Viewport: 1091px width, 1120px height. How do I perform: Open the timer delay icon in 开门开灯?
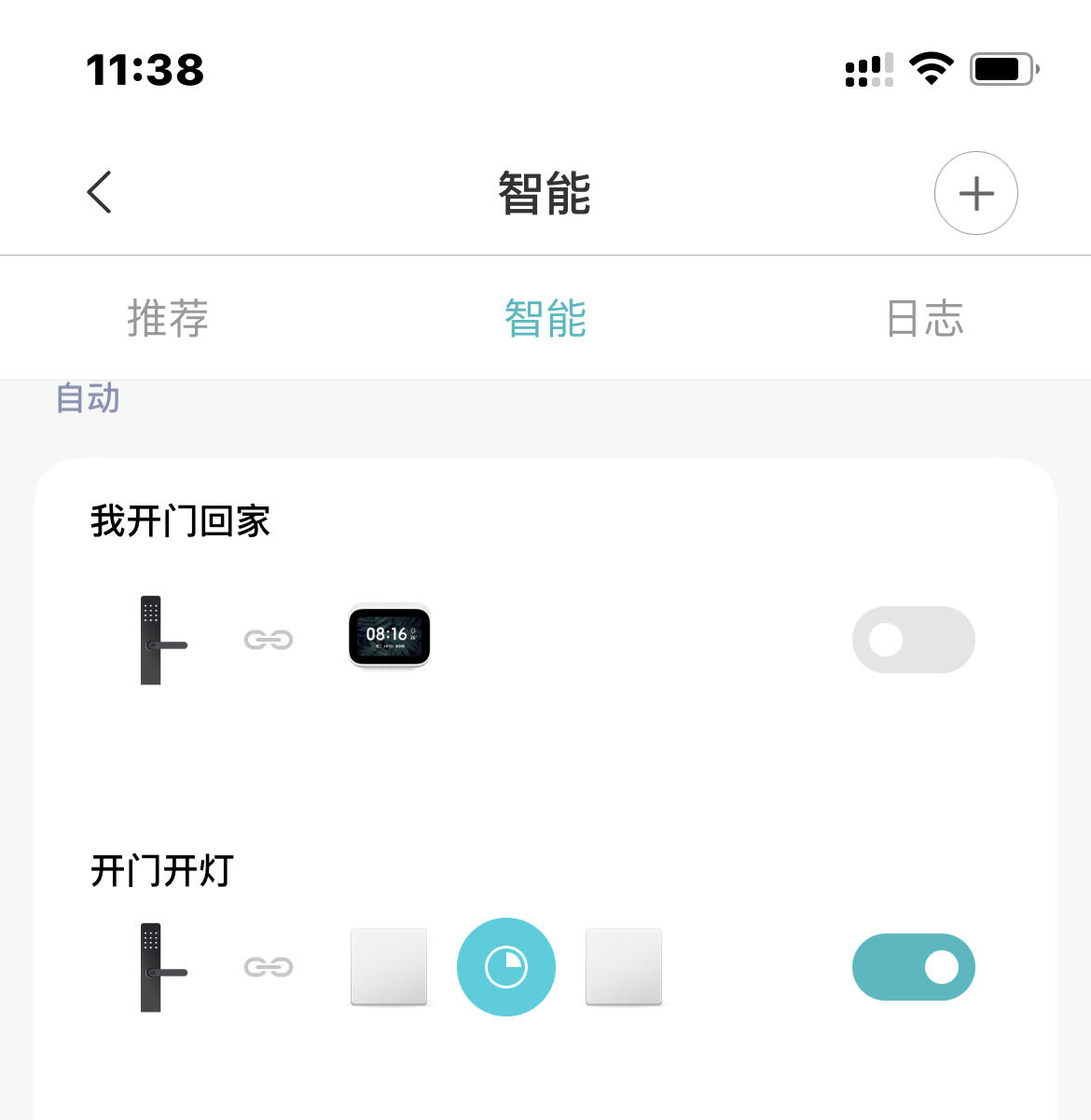(x=506, y=967)
